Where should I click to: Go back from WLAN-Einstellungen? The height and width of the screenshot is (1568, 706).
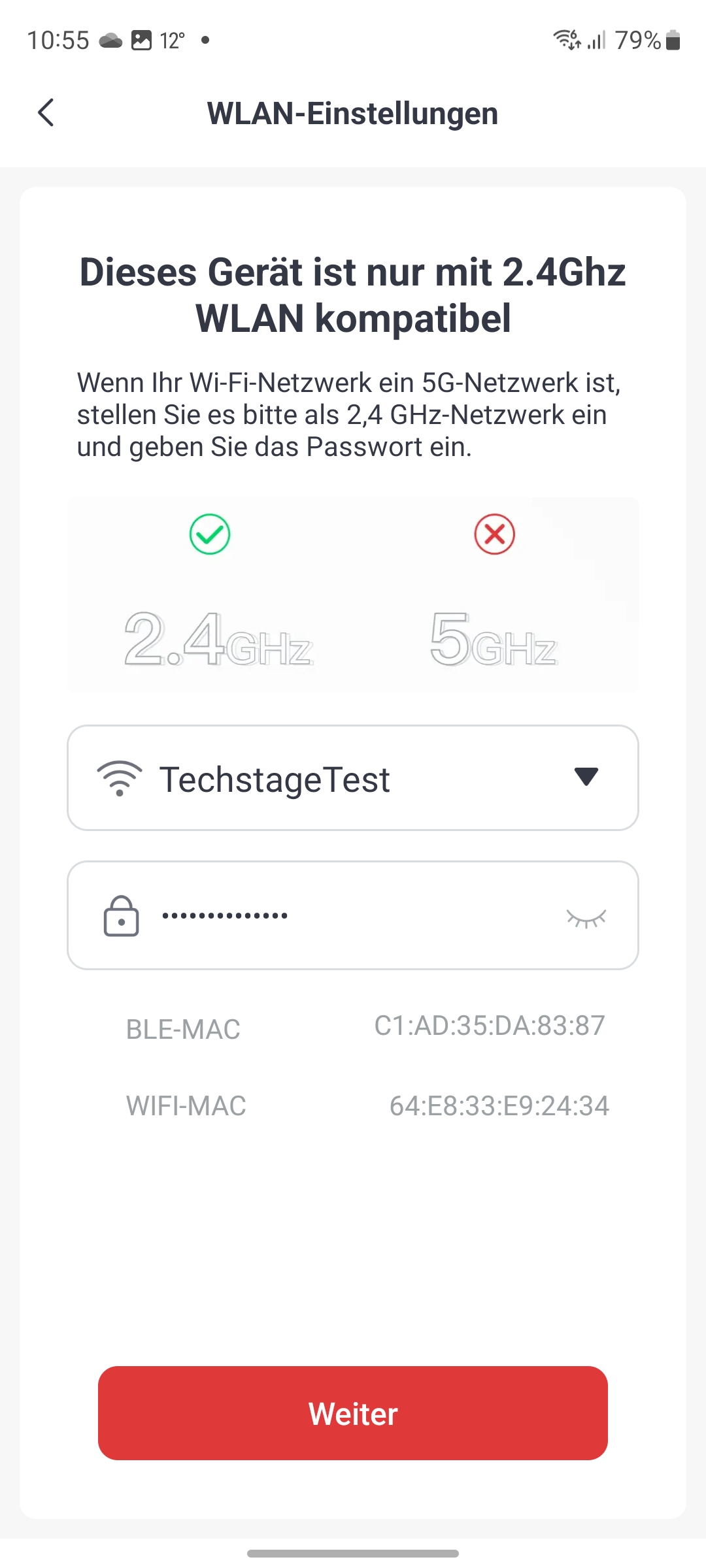click(46, 113)
